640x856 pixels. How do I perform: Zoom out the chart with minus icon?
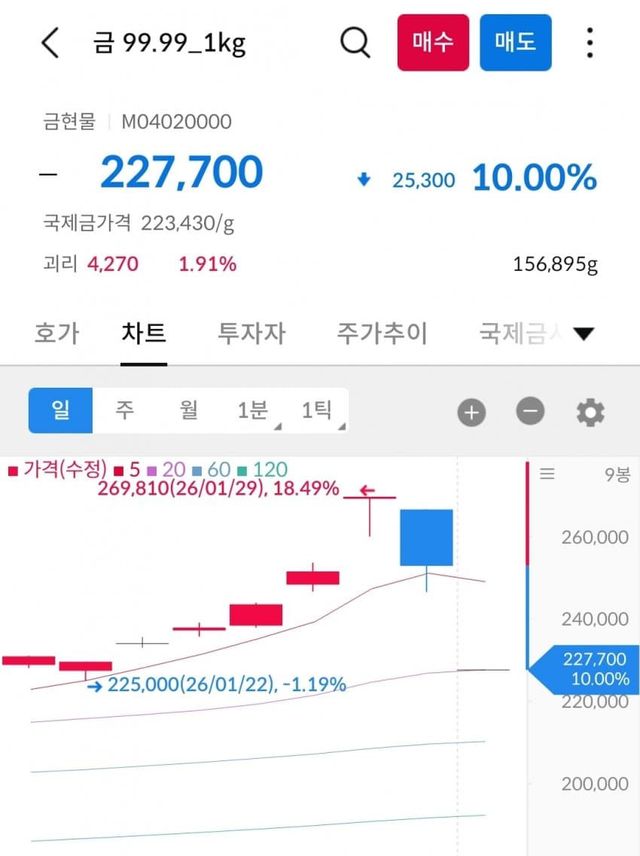530,411
